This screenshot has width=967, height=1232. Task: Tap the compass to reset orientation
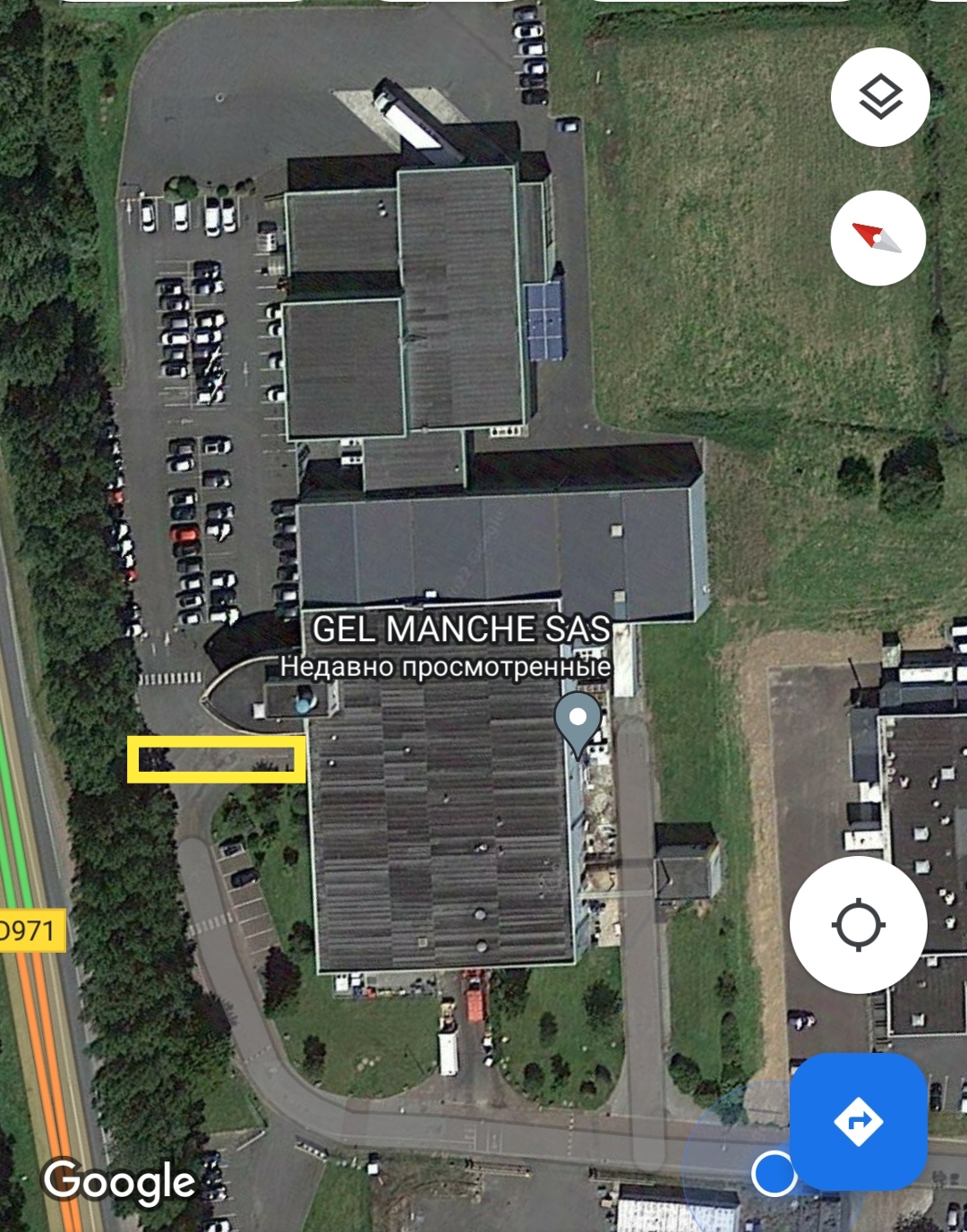[x=877, y=238]
